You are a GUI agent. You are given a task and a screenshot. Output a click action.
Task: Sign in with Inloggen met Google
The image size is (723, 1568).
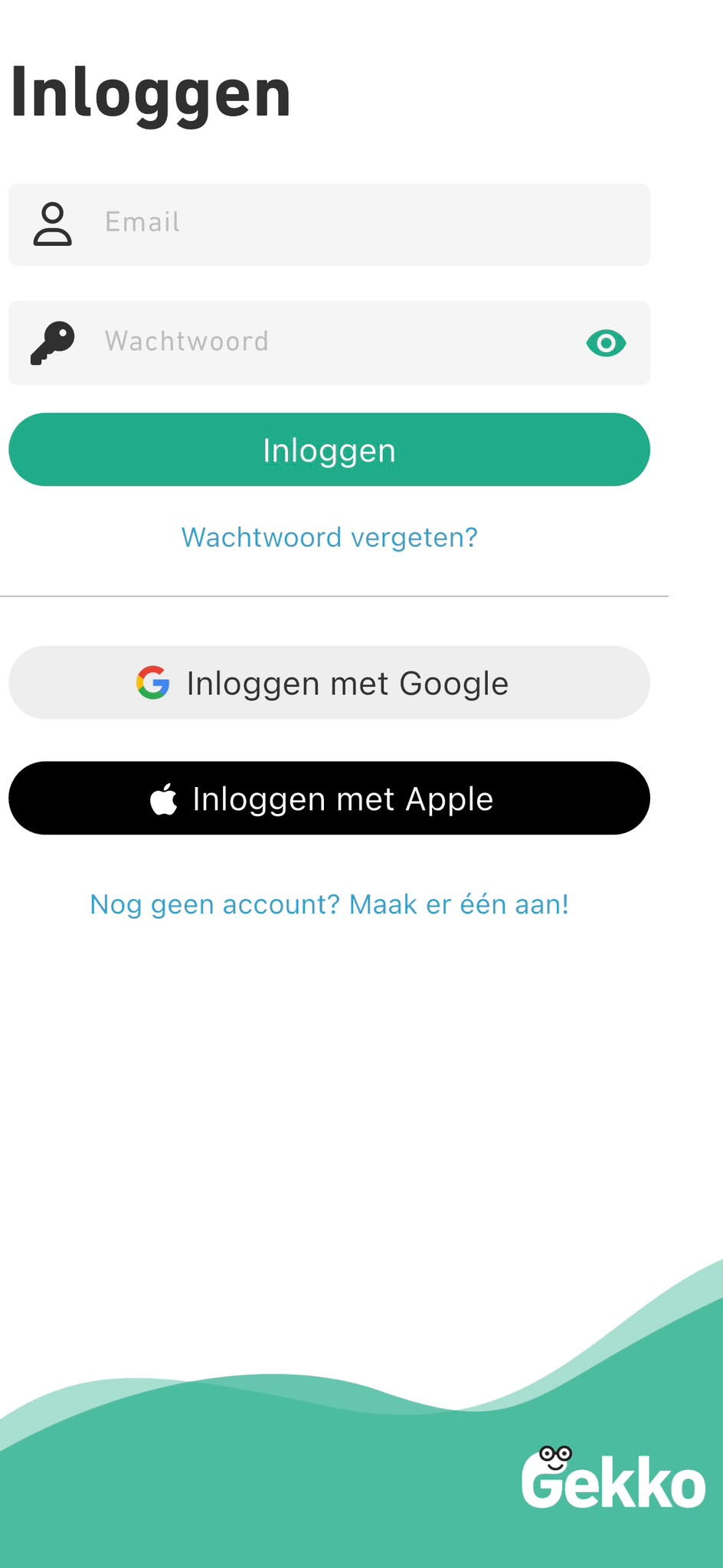329,682
